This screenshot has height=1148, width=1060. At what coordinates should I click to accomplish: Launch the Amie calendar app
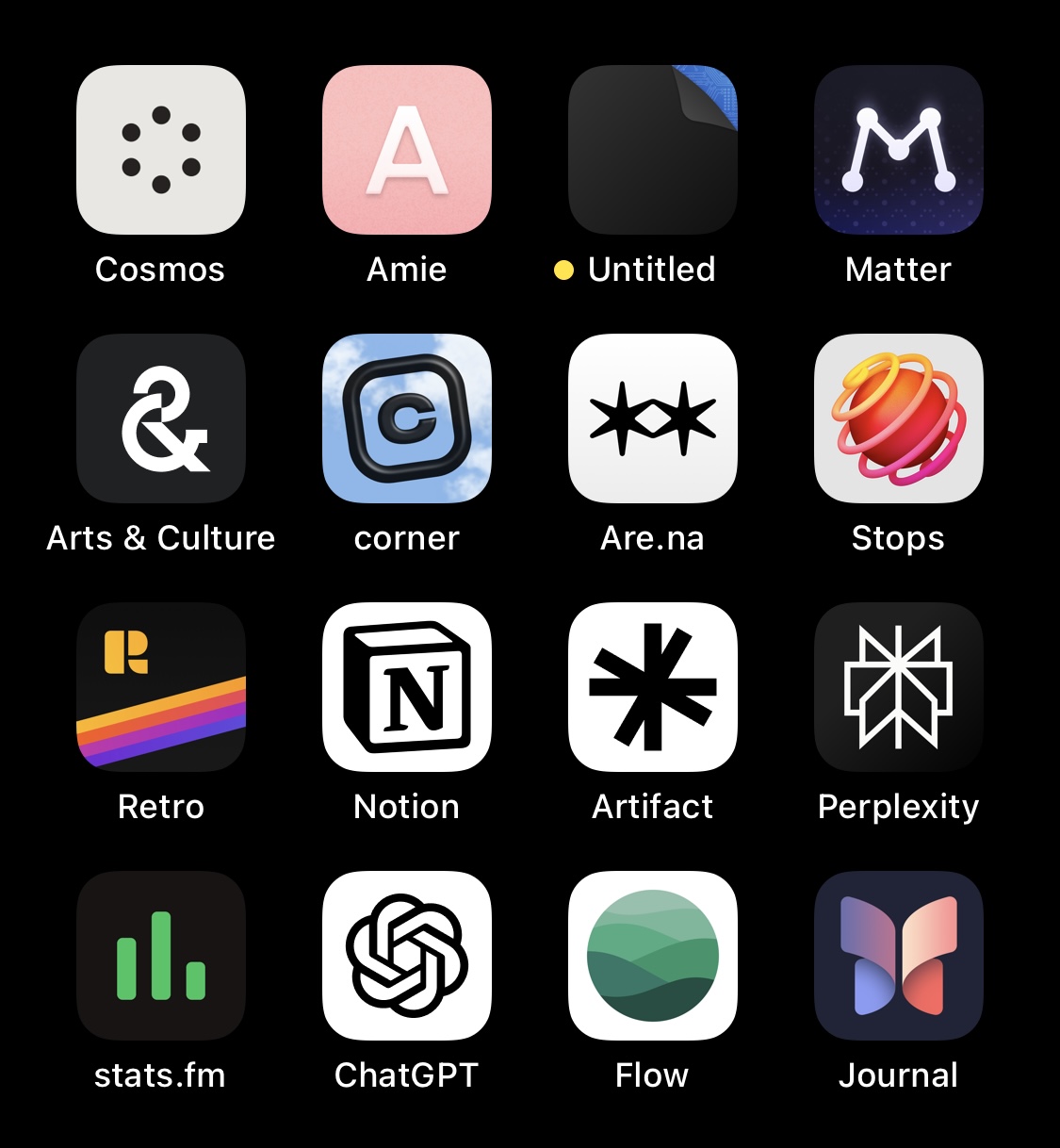coord(406,151)
